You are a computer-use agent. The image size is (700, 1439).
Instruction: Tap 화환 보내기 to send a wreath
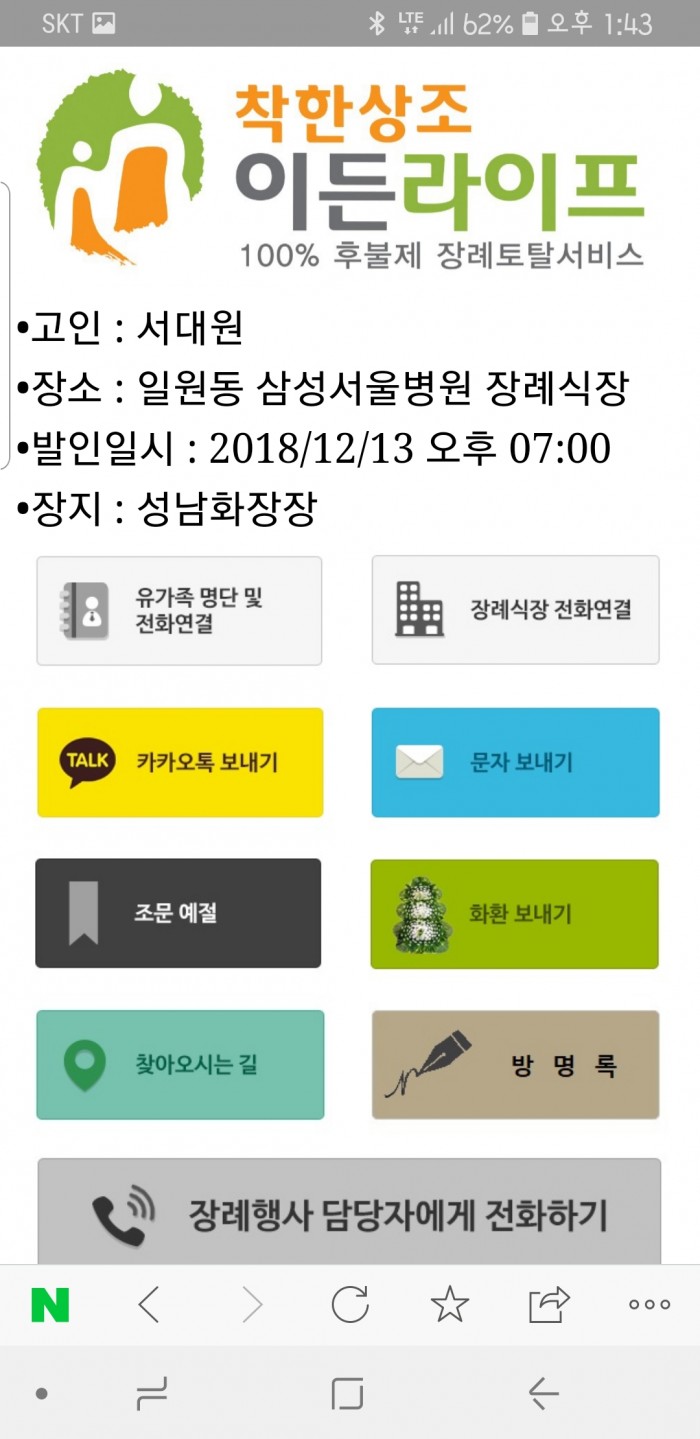(515, 914)
